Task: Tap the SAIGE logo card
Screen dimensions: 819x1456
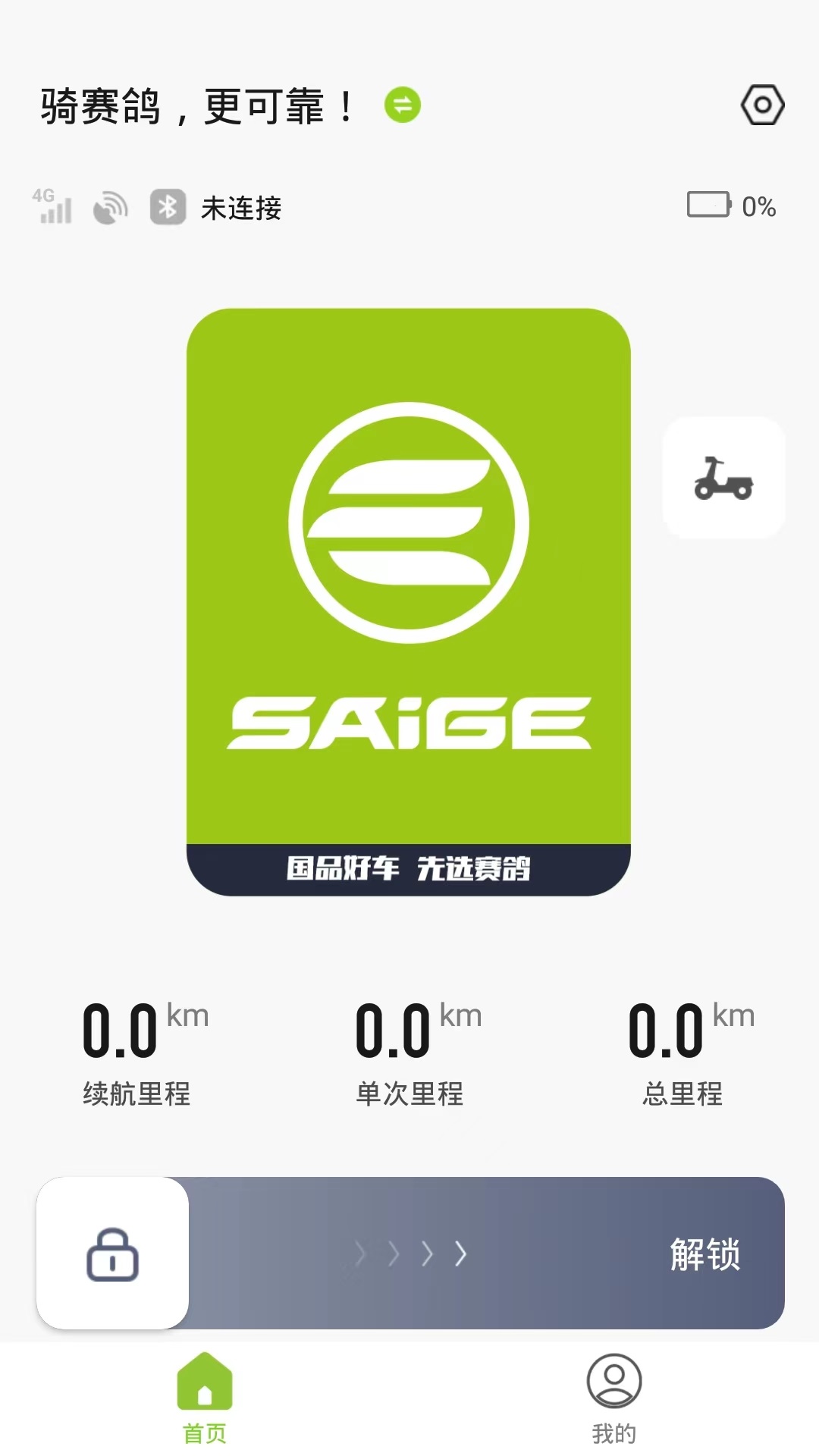Action: point(409,599)
